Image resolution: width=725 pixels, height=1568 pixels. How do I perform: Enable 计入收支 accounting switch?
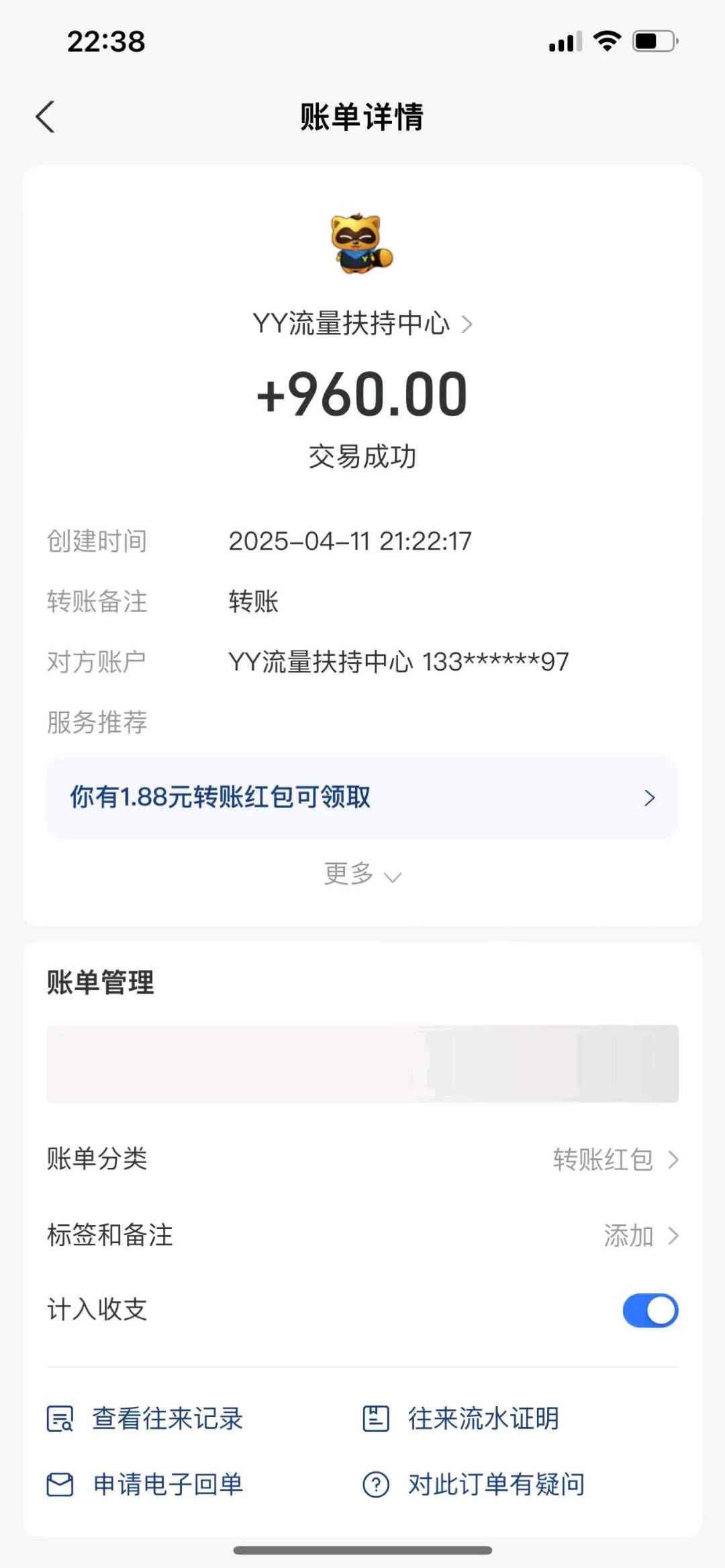click(x=648, y=1310)
